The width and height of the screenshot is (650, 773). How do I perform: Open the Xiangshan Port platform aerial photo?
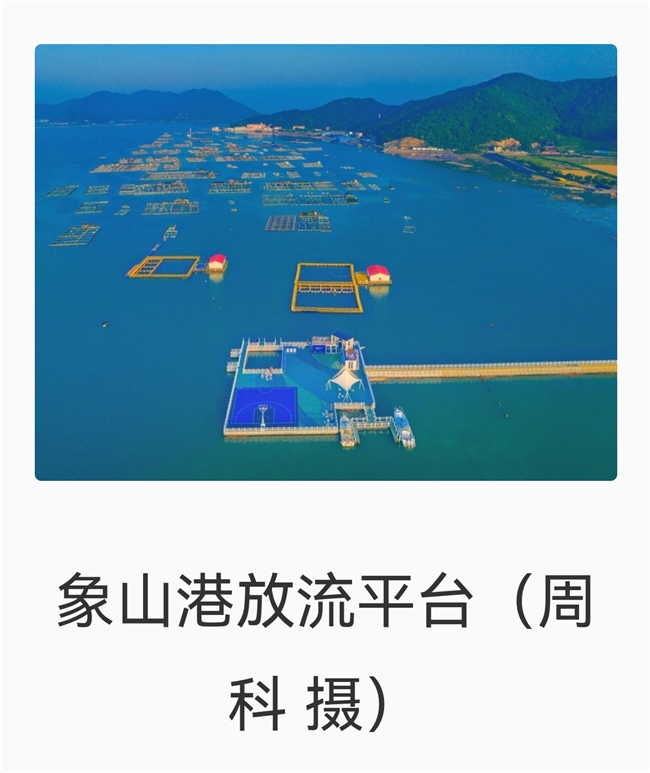(x=325, y=262)
